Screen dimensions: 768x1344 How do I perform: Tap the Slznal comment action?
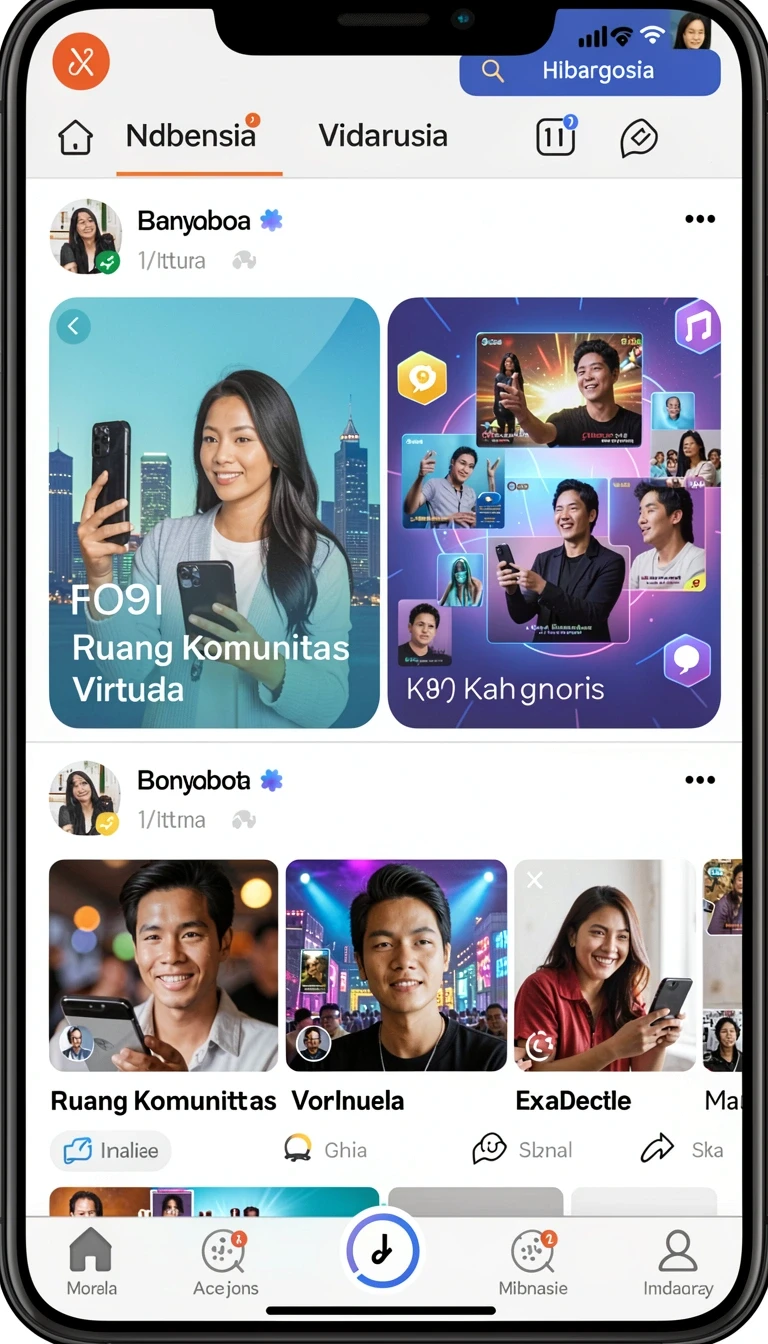pos(522,1150)
